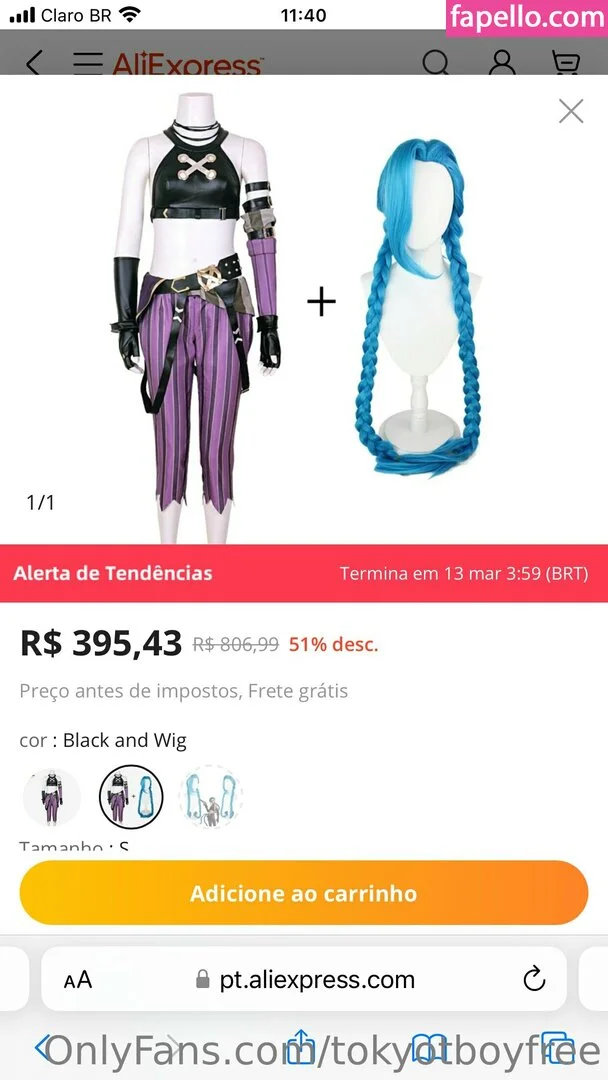608x1080 pixels.
Task: Open the AA page settings menu
Action: pos(78,980)
